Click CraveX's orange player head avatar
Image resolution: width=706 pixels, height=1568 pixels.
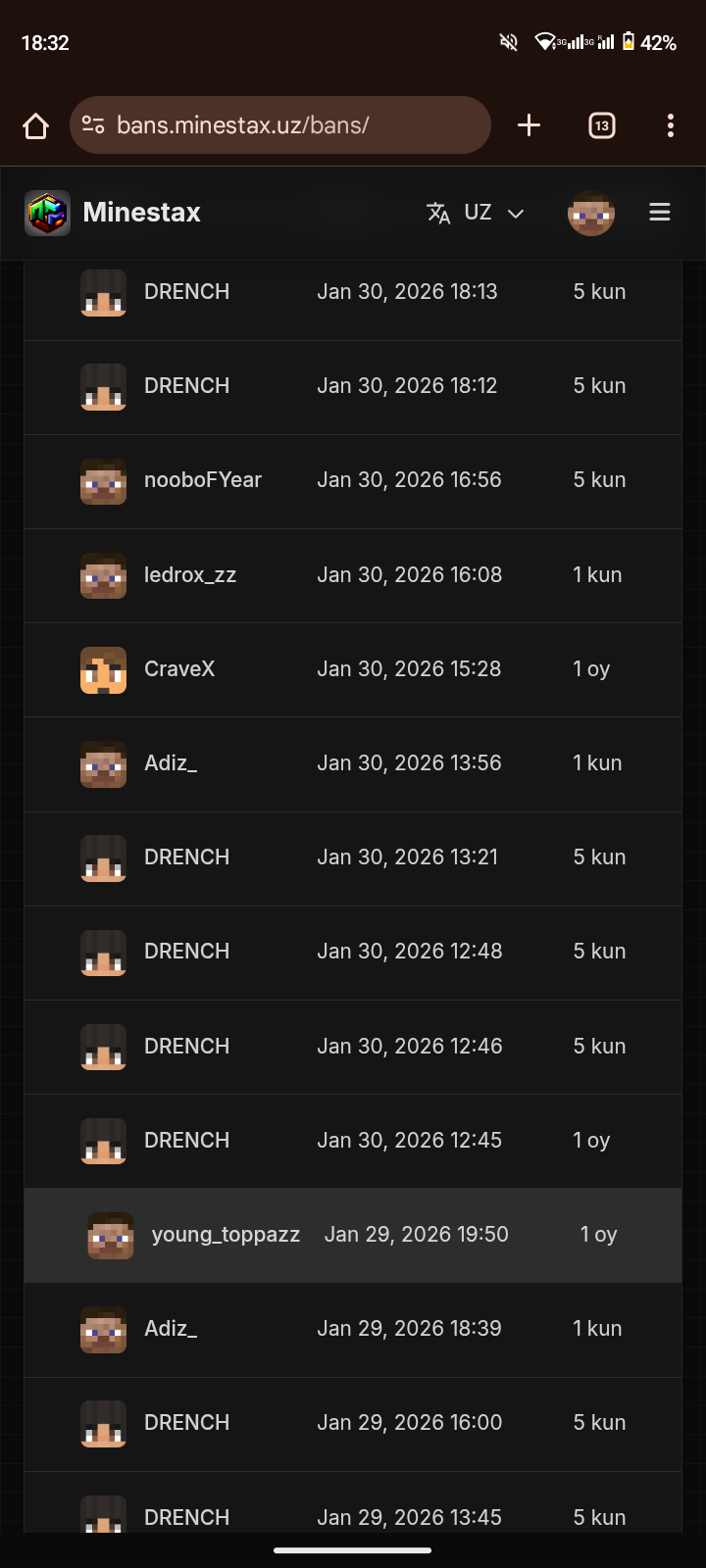[103, 670]
